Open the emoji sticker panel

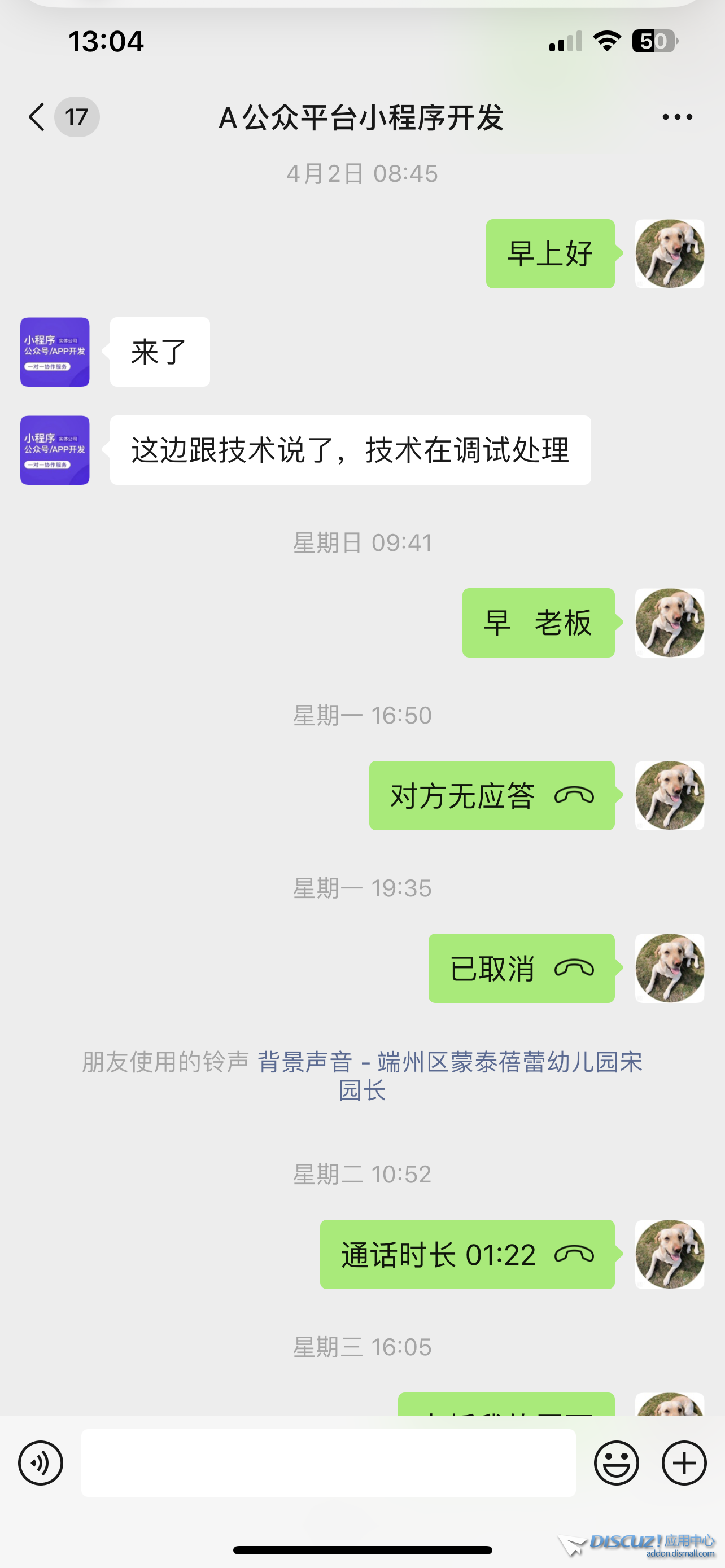[x=616, y=1464]
